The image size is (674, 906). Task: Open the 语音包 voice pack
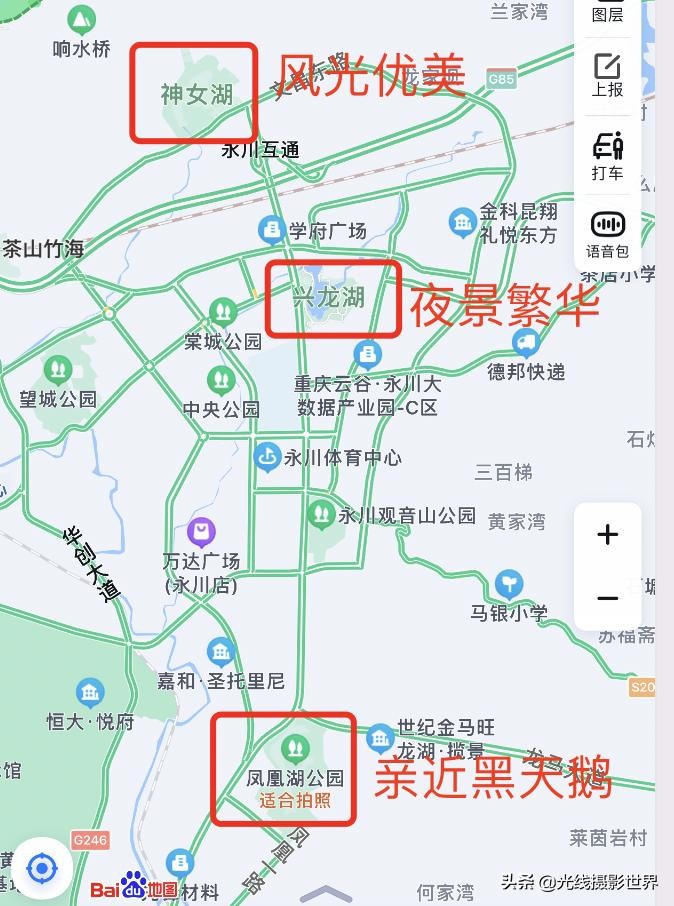pos(607,234)
